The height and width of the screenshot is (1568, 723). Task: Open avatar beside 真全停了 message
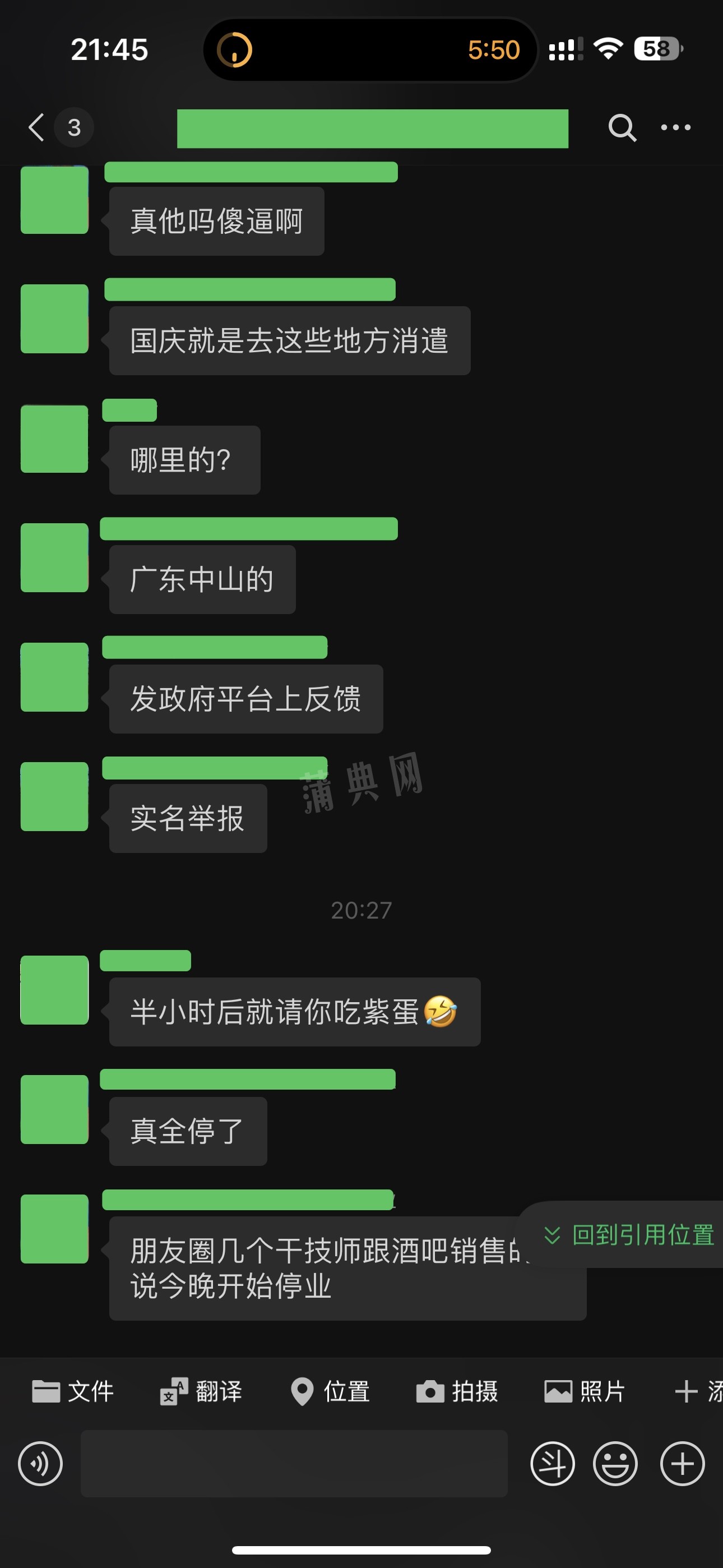point(55,1109)
